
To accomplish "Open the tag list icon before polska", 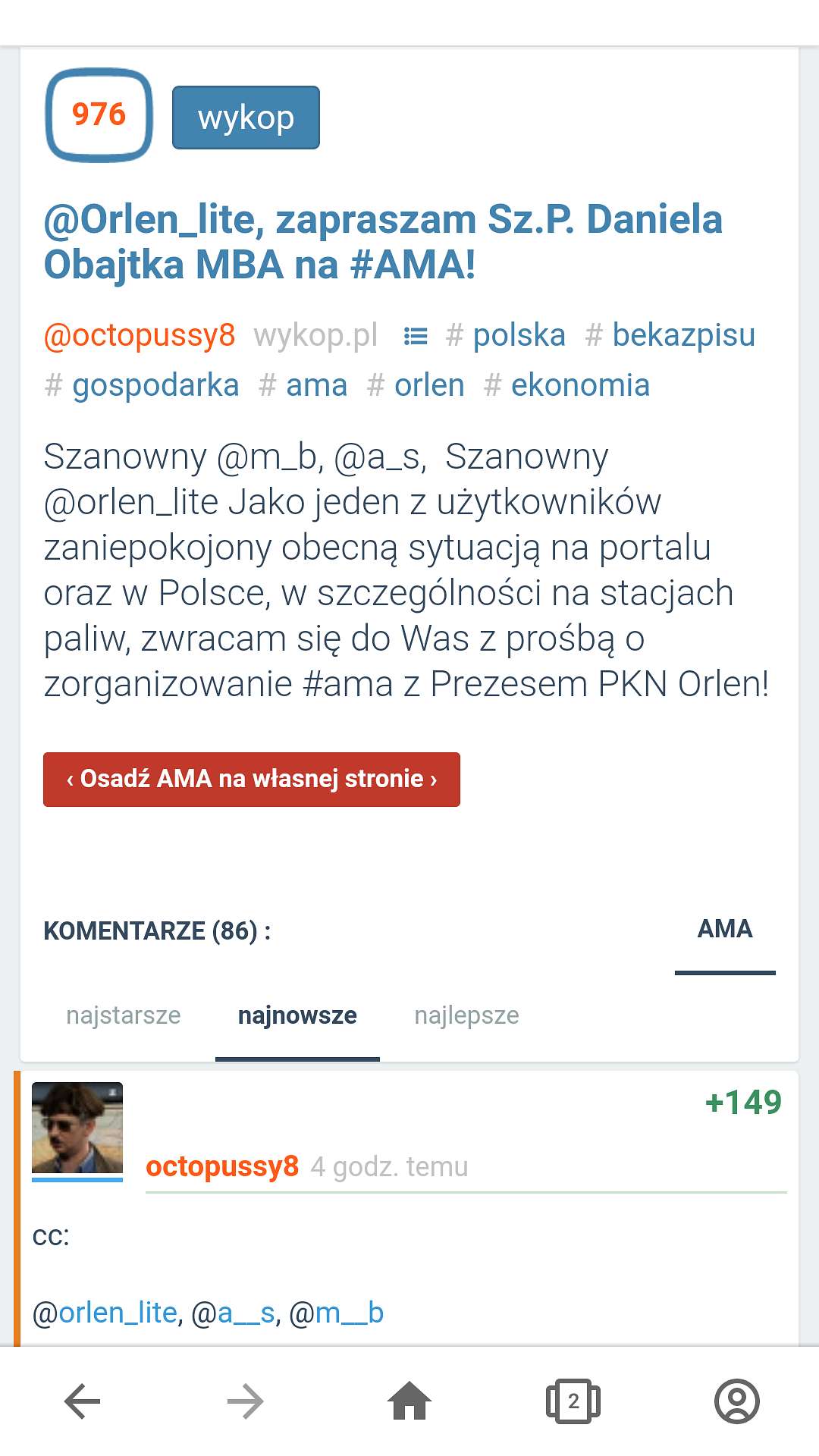I will [416, 336].
